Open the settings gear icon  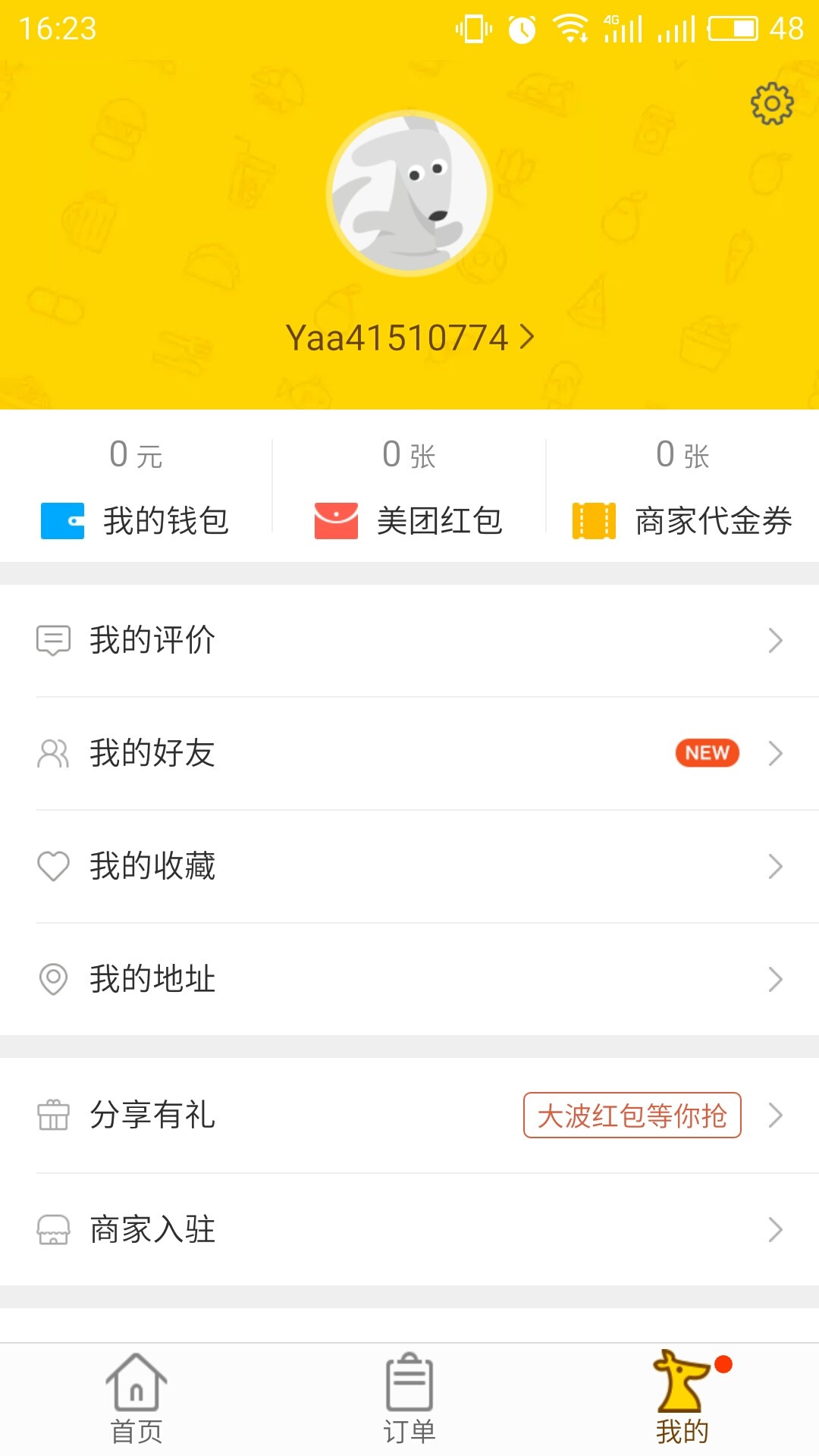pos(772,103)
